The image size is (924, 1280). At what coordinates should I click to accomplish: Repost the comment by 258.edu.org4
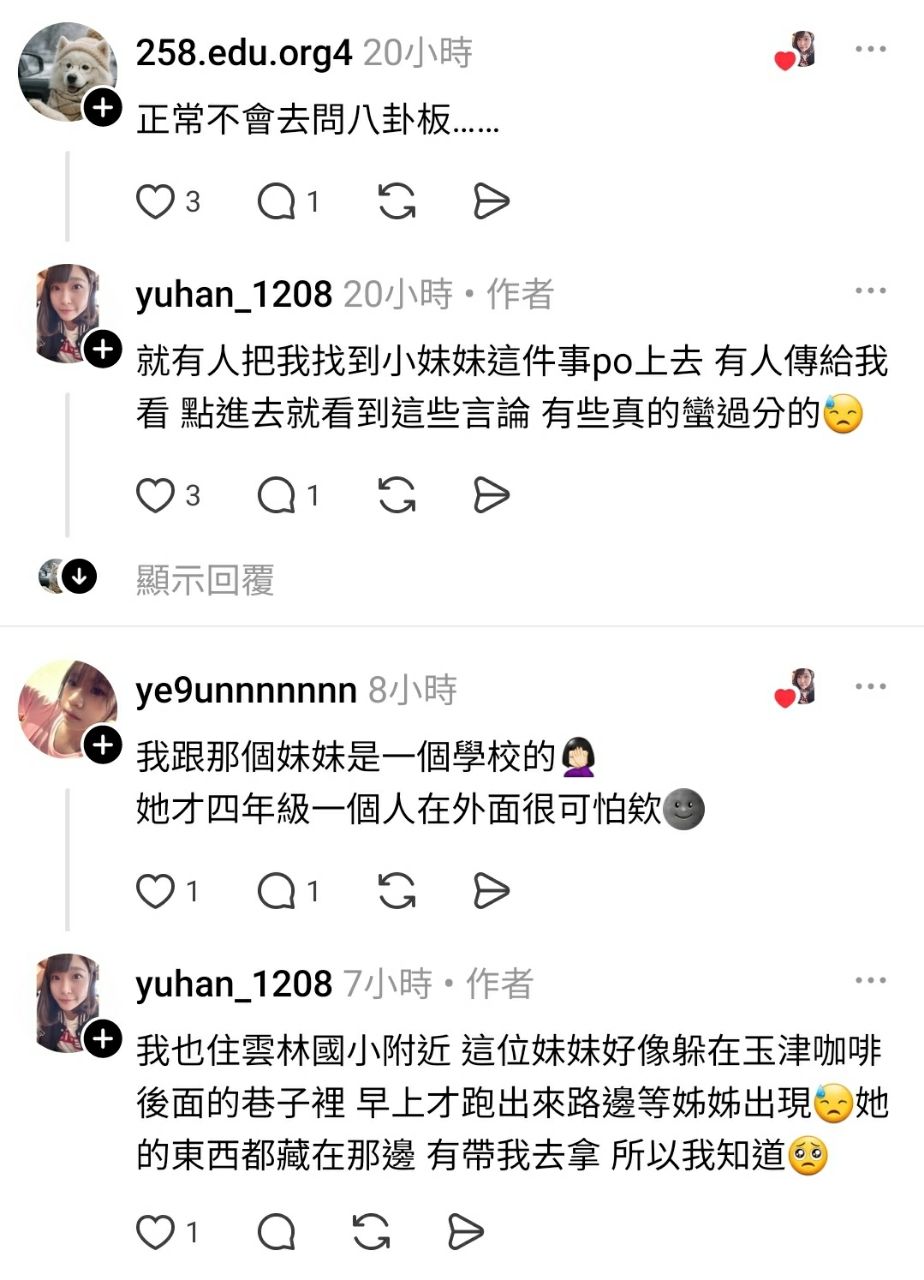click(x=397, y=203)
